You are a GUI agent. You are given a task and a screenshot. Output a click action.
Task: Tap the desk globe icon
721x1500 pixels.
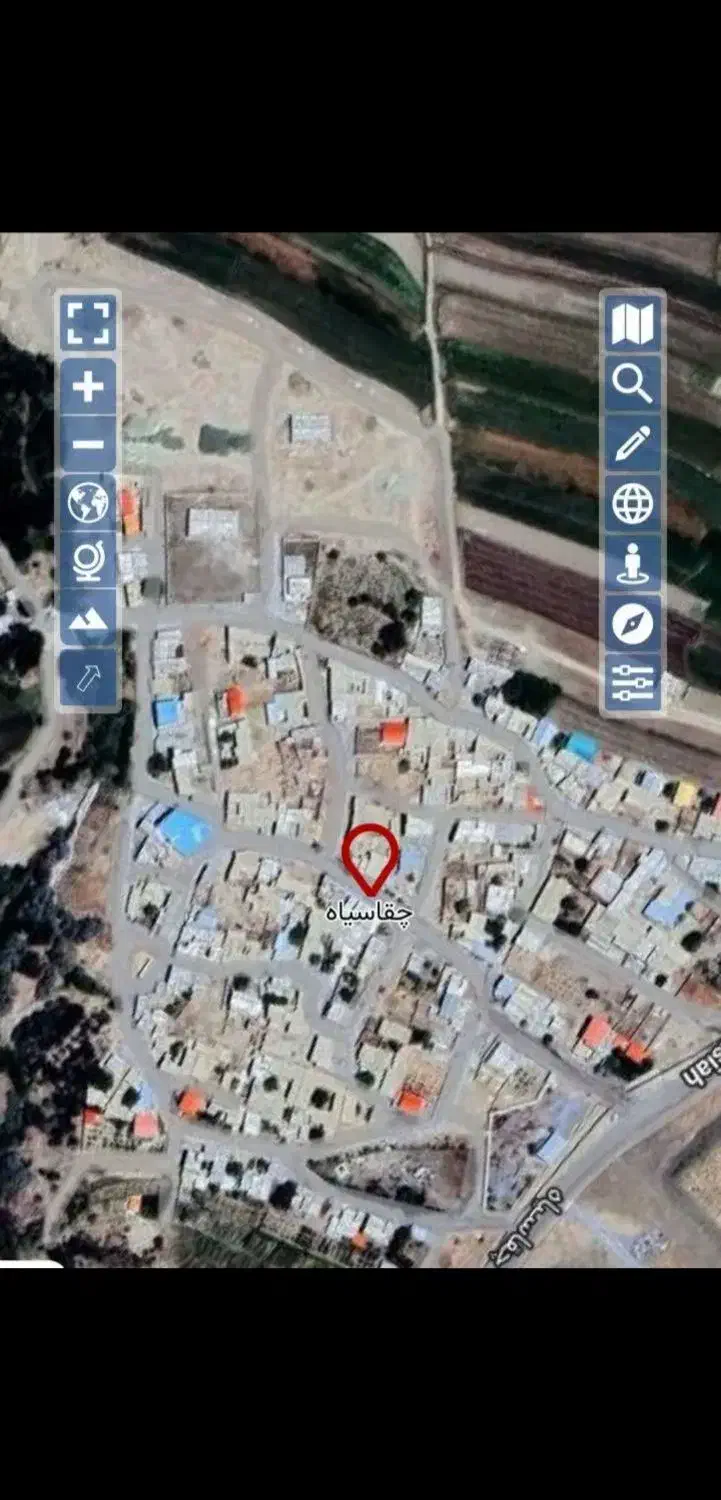(x=89, y=561)
